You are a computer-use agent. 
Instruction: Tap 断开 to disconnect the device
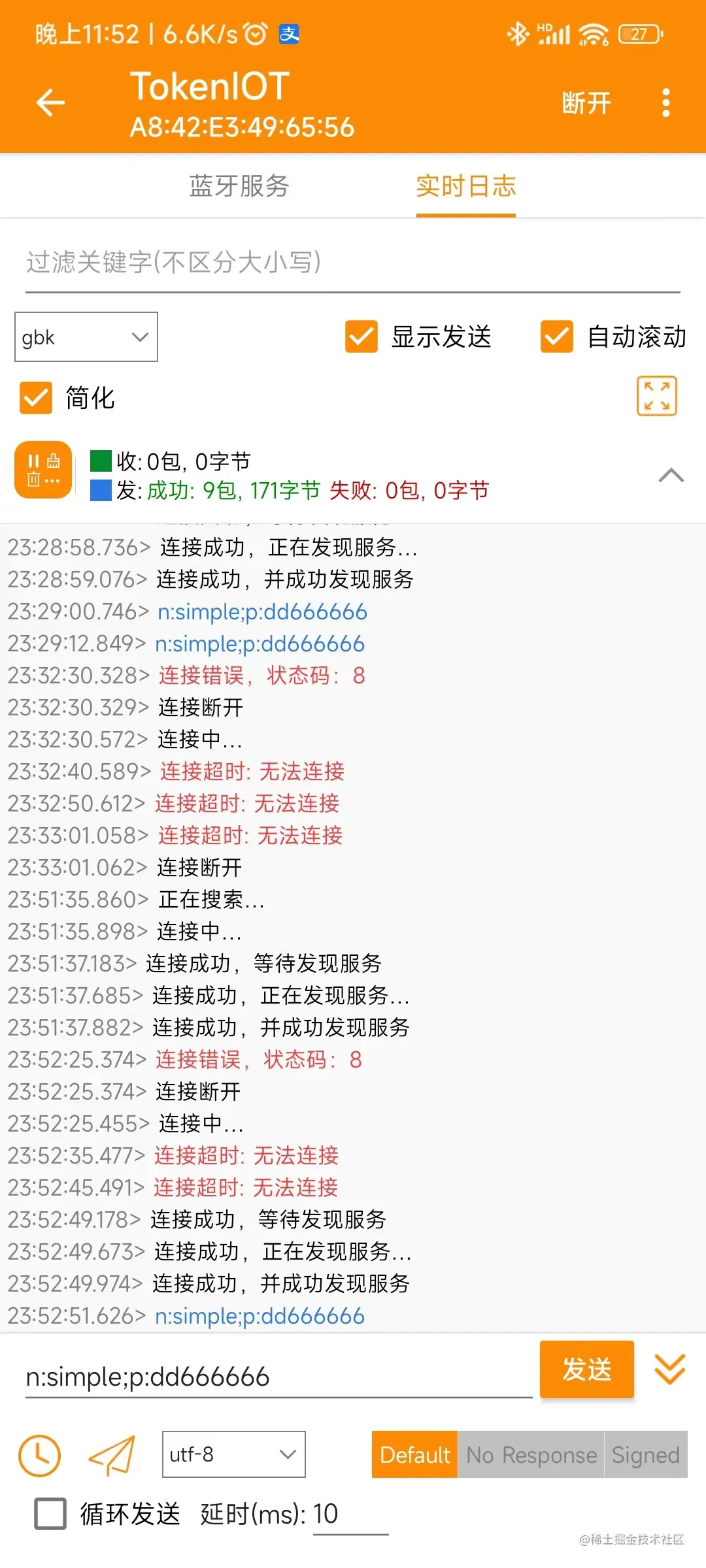pyautogui.click(x=586, y=103)
